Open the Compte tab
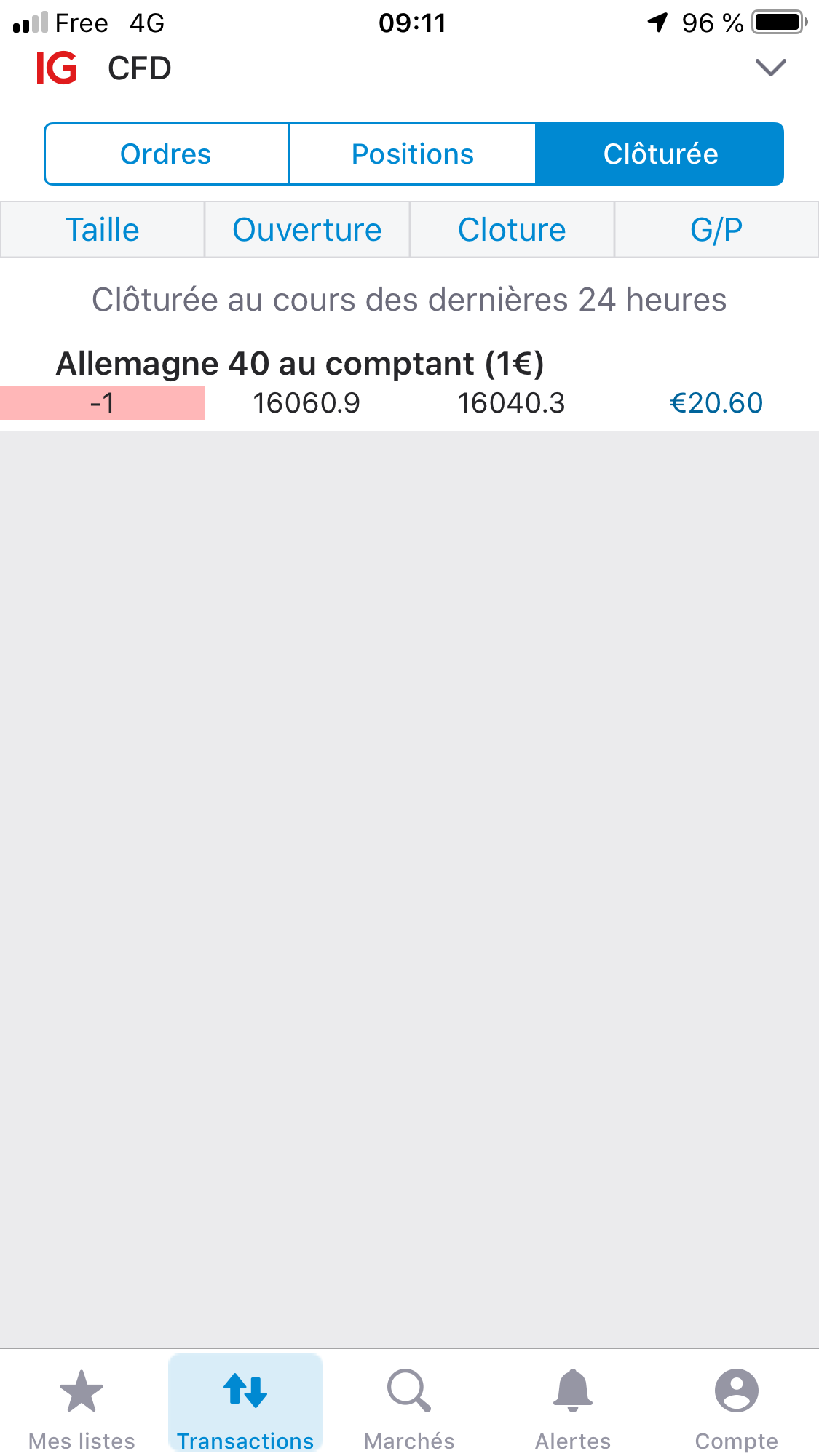819x1456 pixels. pos(736,1404)
